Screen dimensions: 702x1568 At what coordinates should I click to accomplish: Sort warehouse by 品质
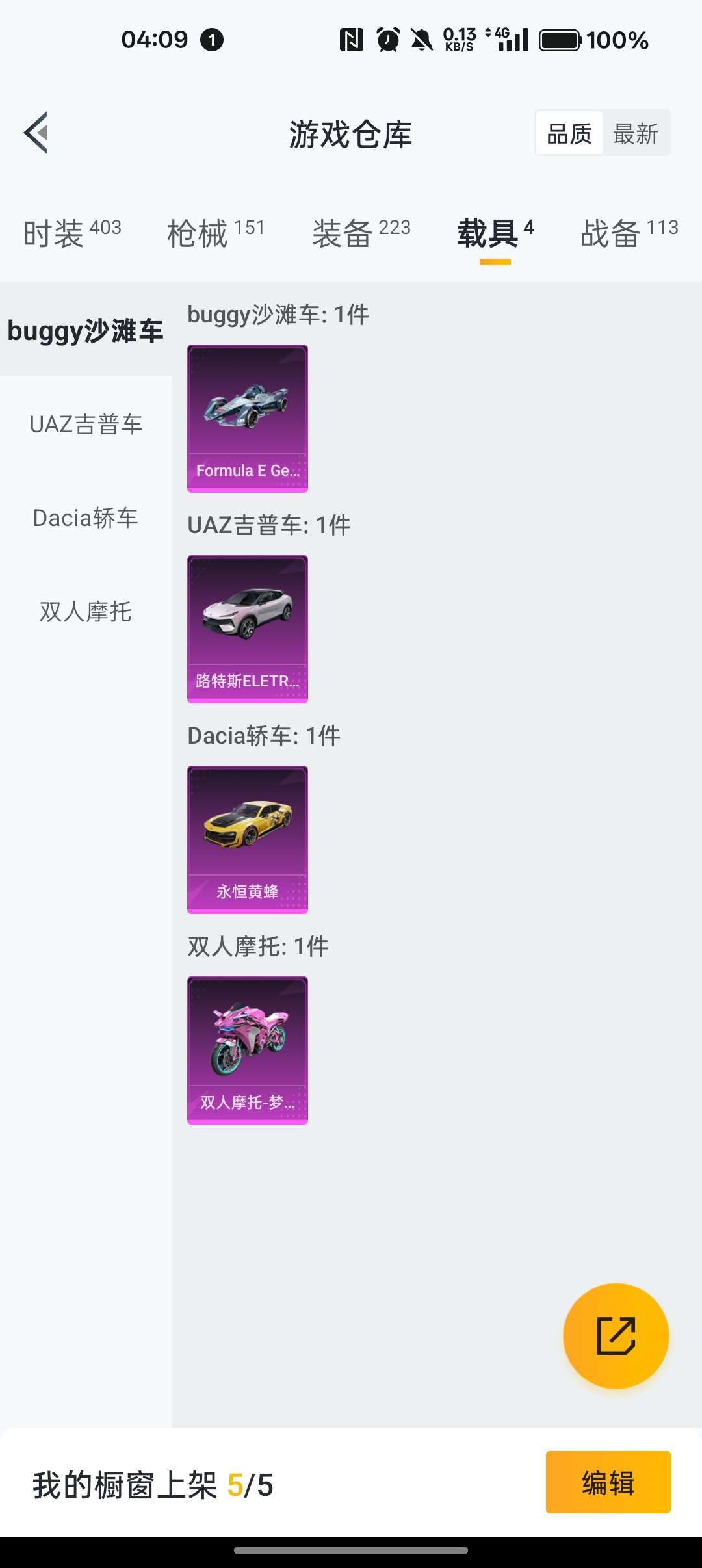point(569,133)
